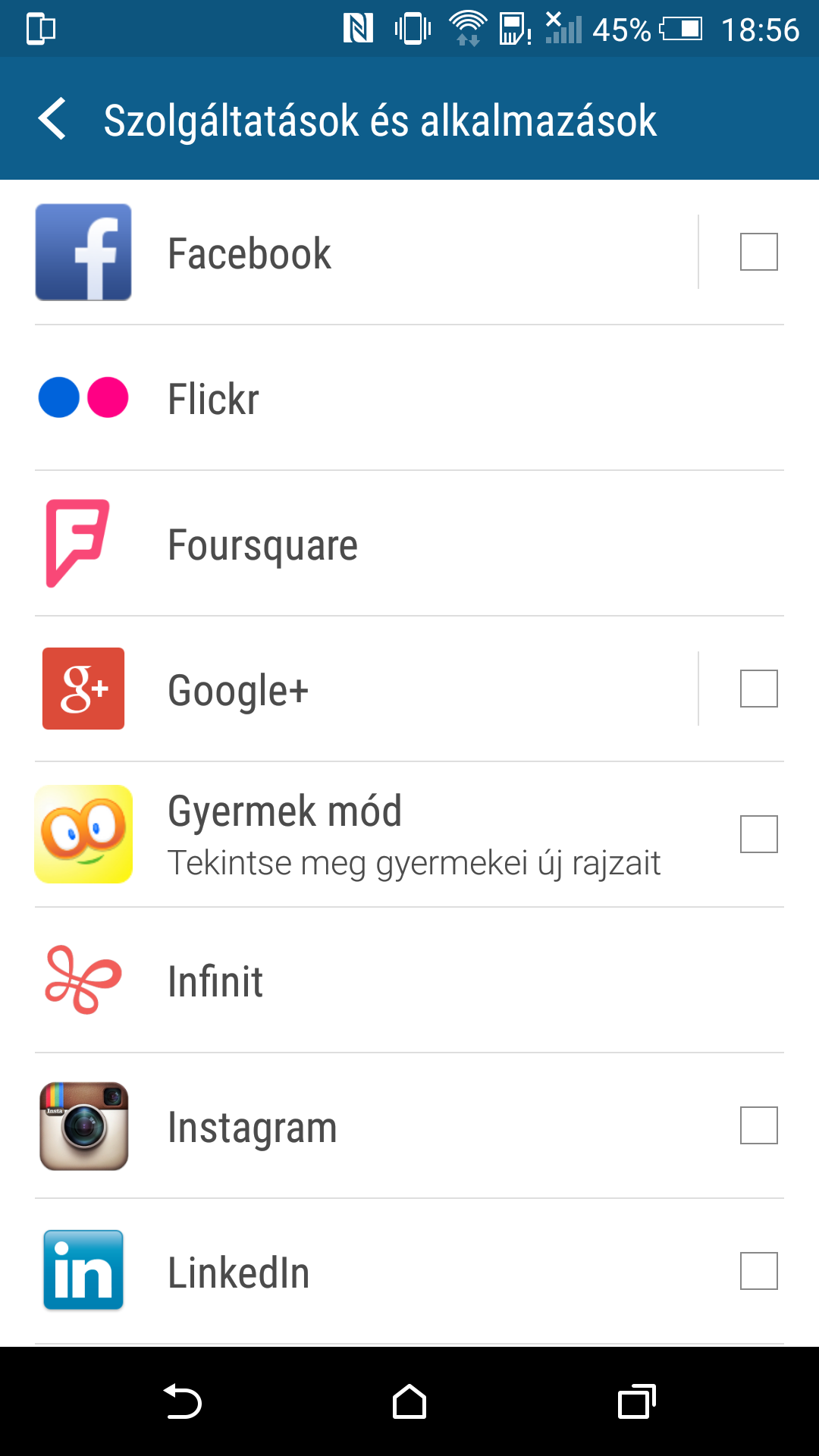
Task: Toggle the LinkedIn checkbox
Action: pos(758,1271)
